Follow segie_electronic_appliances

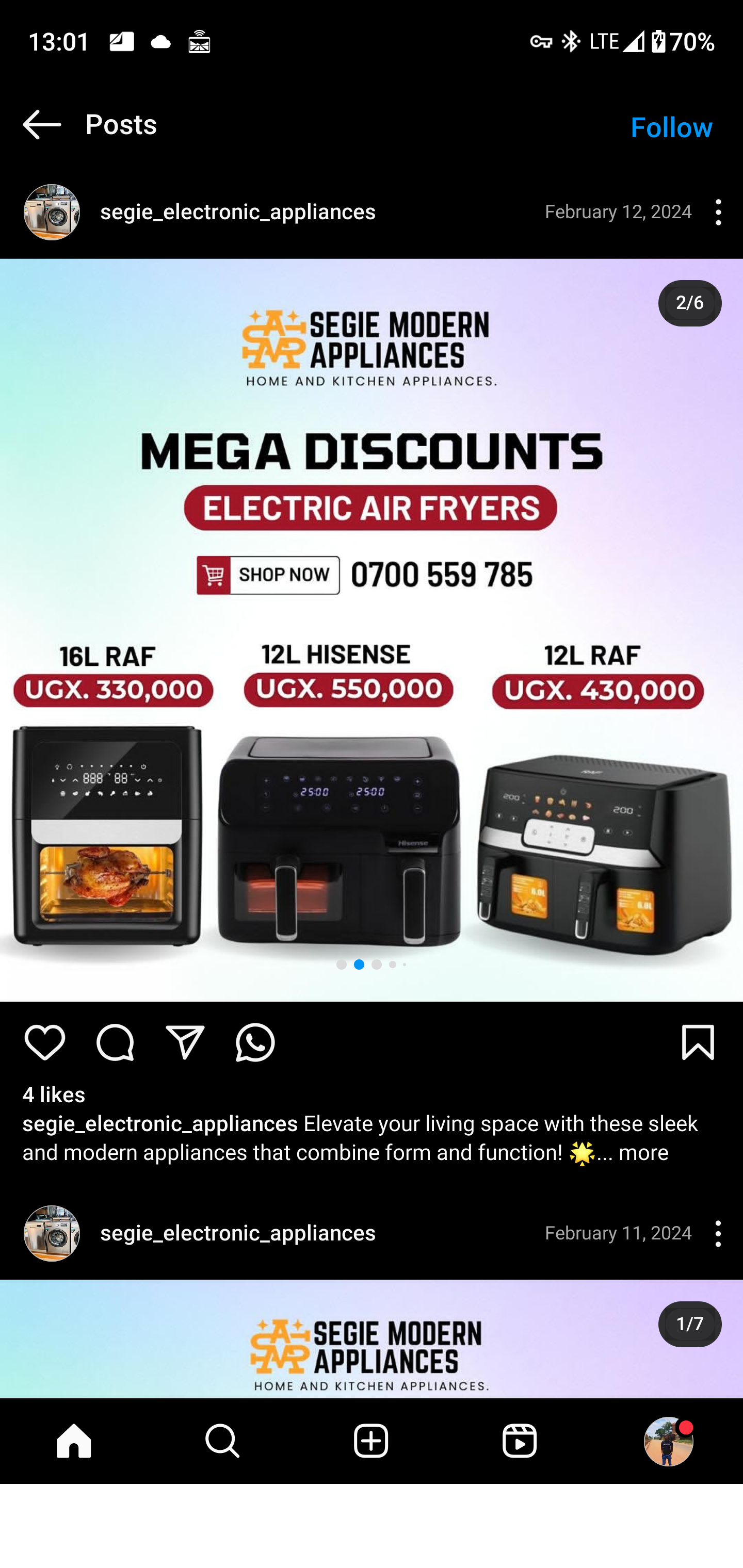(x=671, y=126)
